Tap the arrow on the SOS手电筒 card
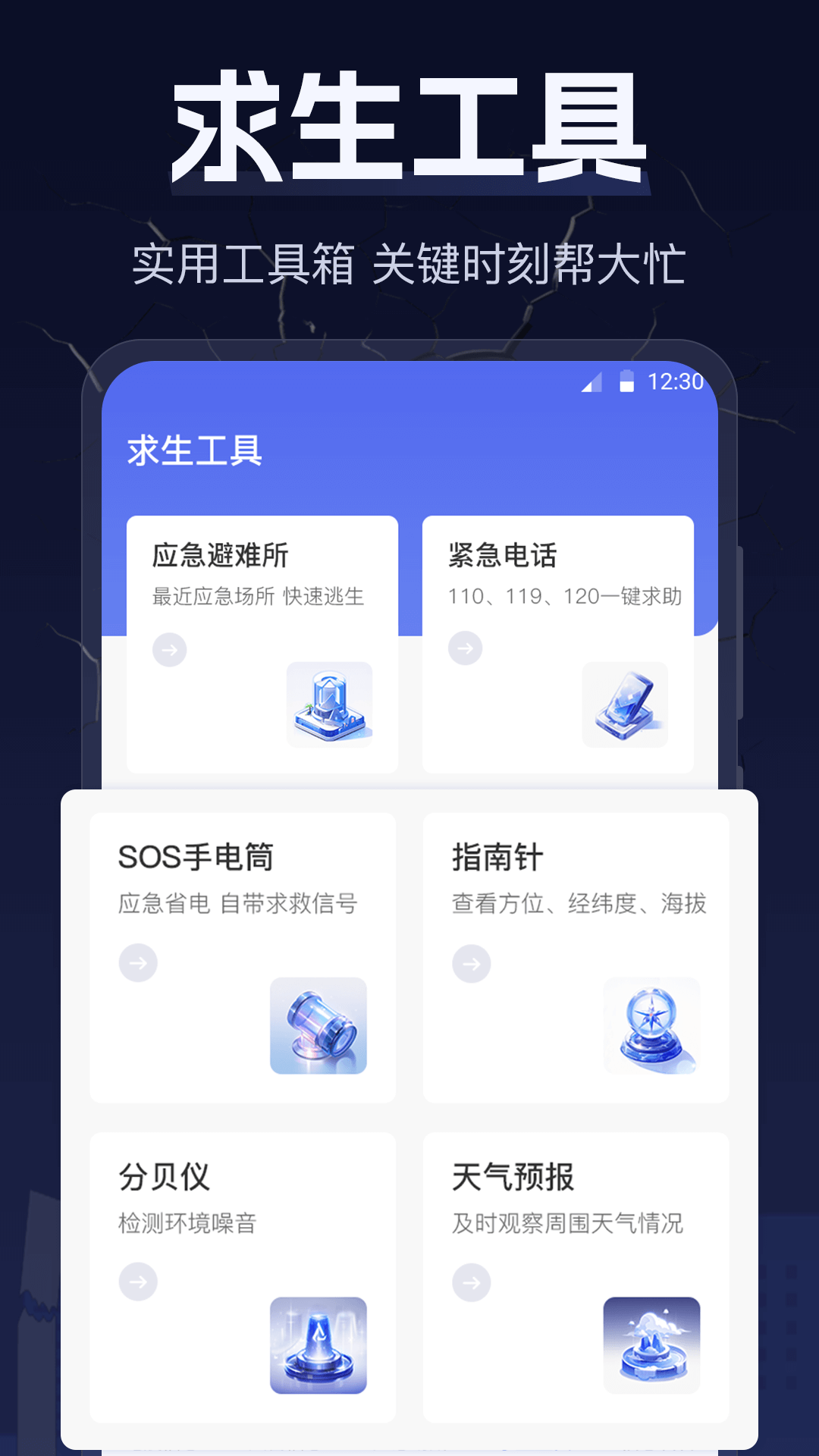 136,963
